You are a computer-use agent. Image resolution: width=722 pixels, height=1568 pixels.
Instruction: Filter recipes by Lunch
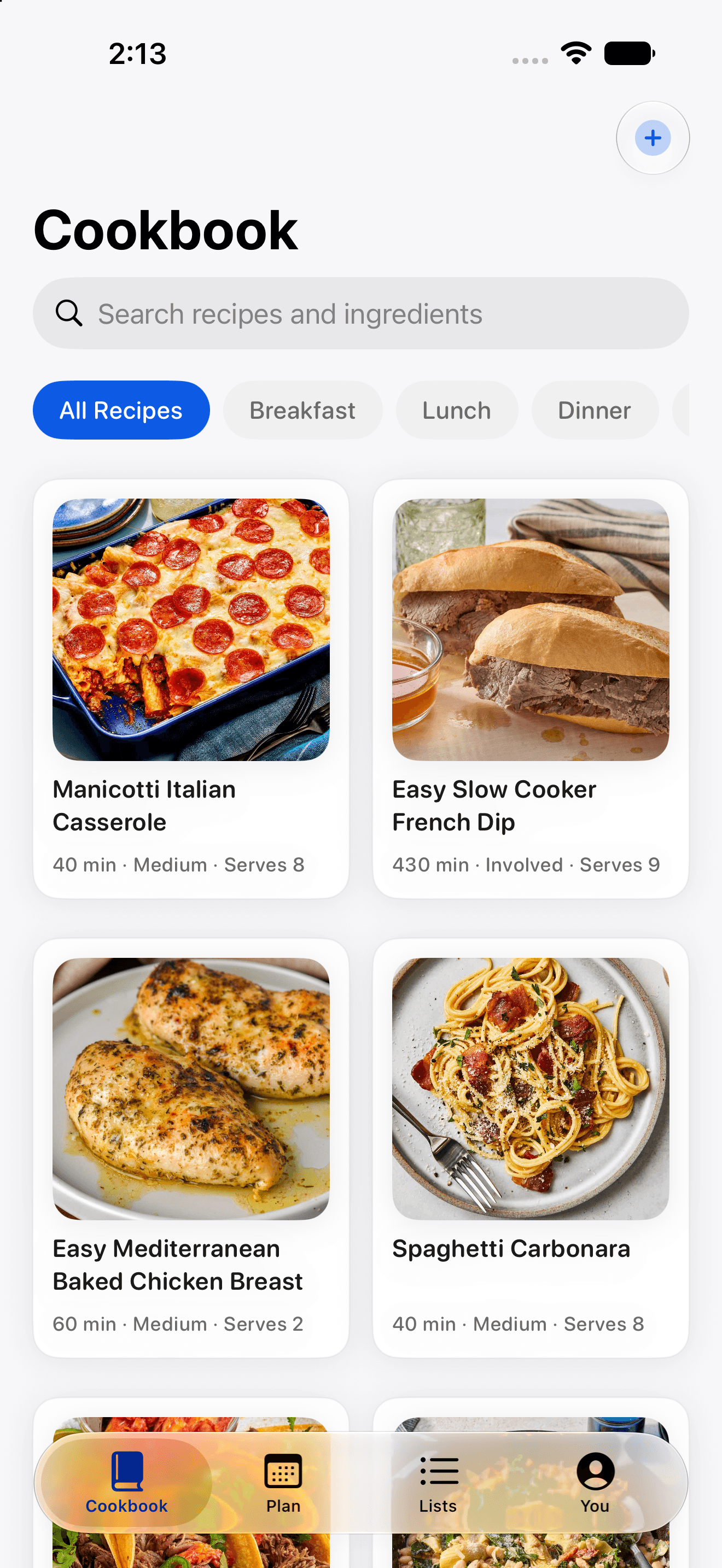click(457, 410)
